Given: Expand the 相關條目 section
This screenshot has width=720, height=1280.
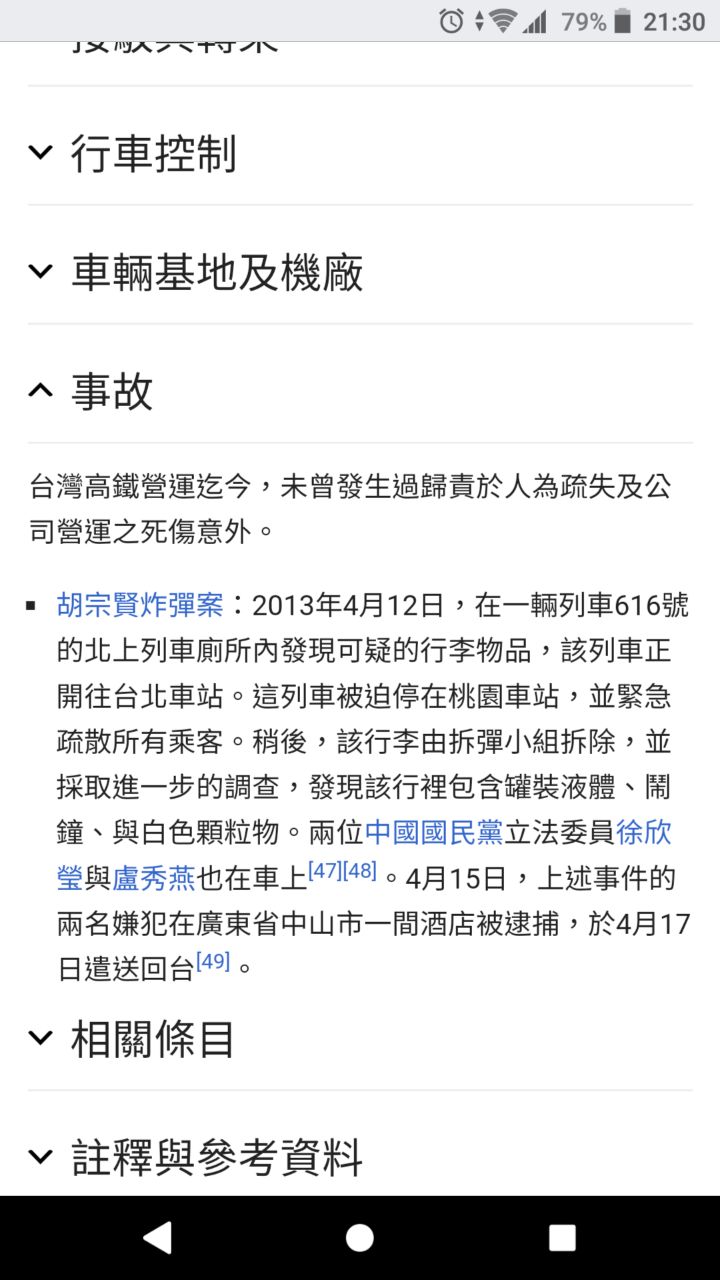Looking at the screenshot, I should click(152, 1039).
